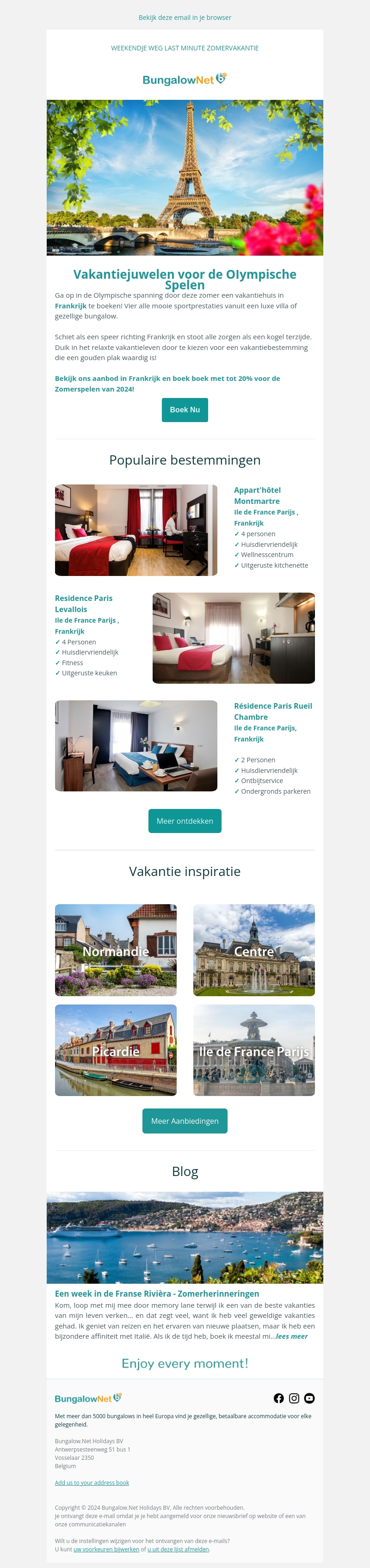Open the Instagram icon in the footer
The image size is (370, 1568).
click(x=294, y=1398)
